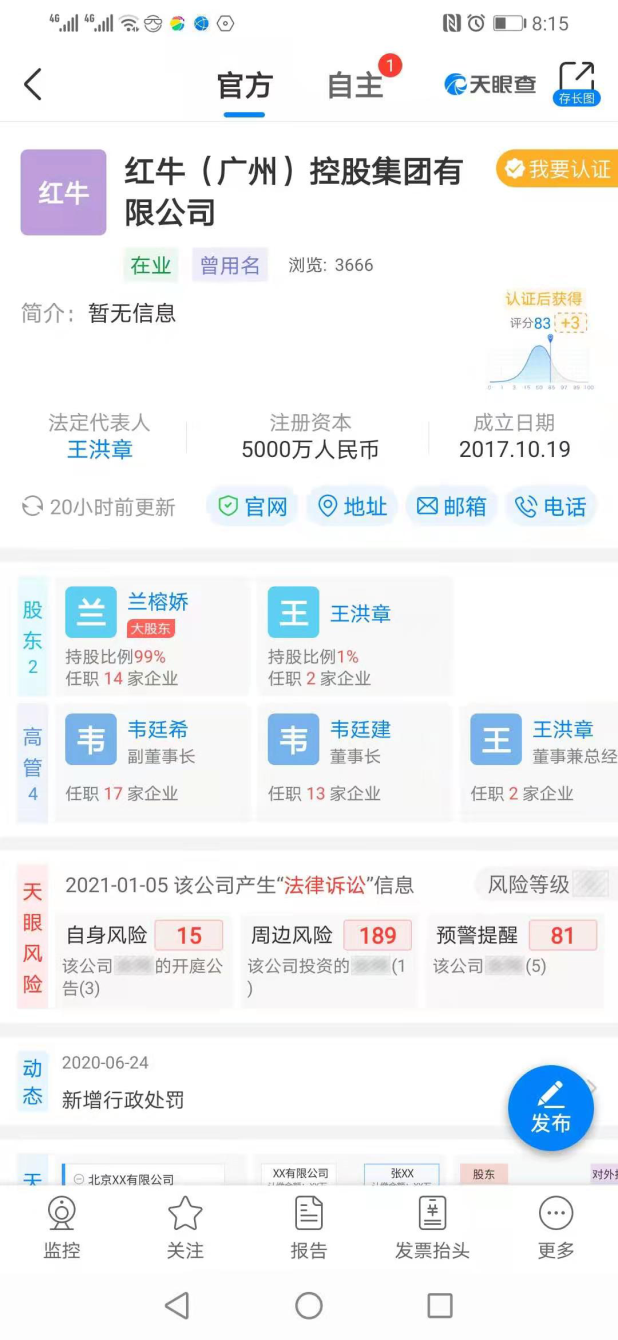This screenshot has width=618, height=1340.
Task: Tap the 电话 chip
Action: click(x=550, y=507)
